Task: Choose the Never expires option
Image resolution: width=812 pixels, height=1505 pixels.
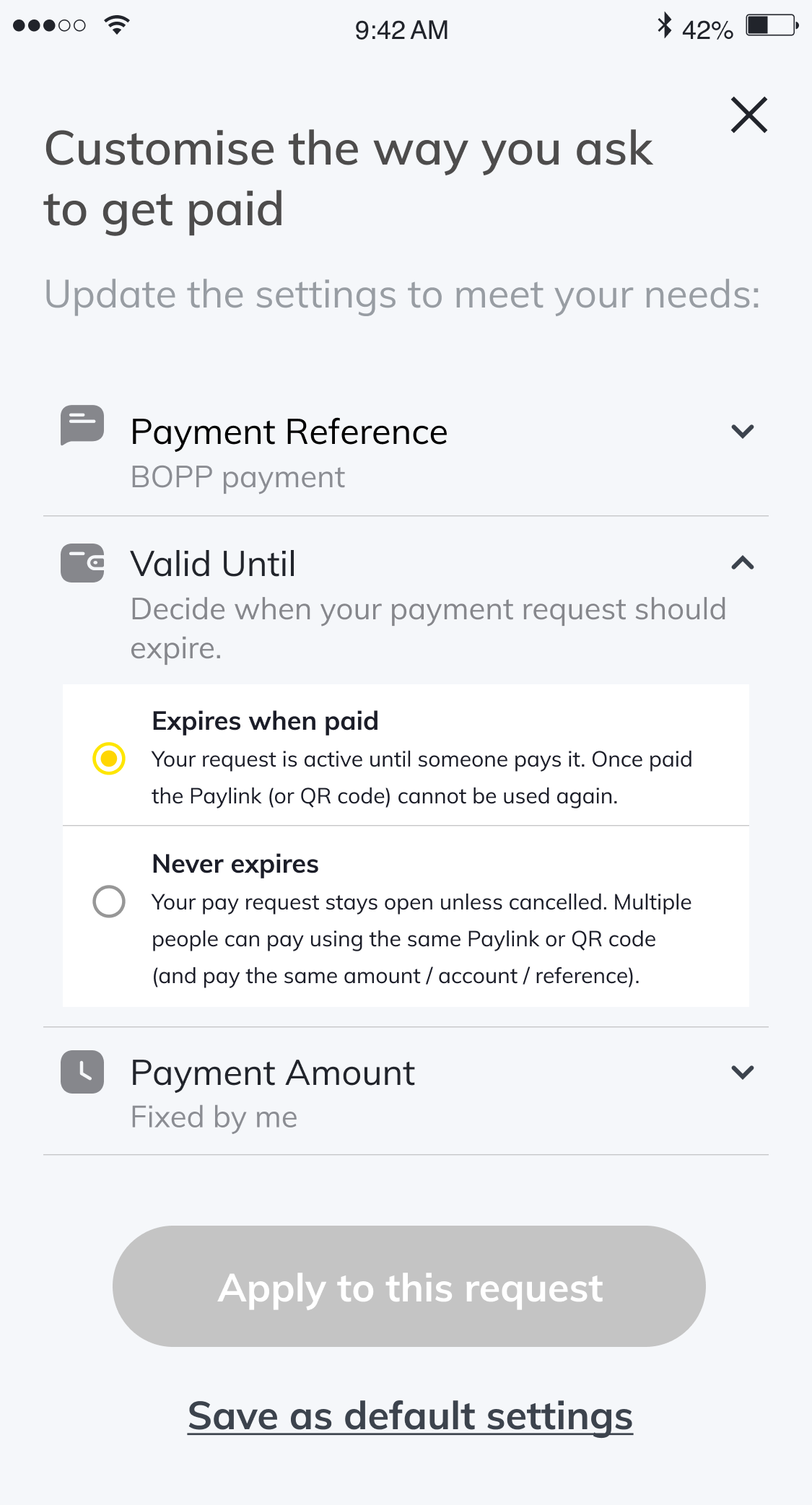Action: coord(109,902)
